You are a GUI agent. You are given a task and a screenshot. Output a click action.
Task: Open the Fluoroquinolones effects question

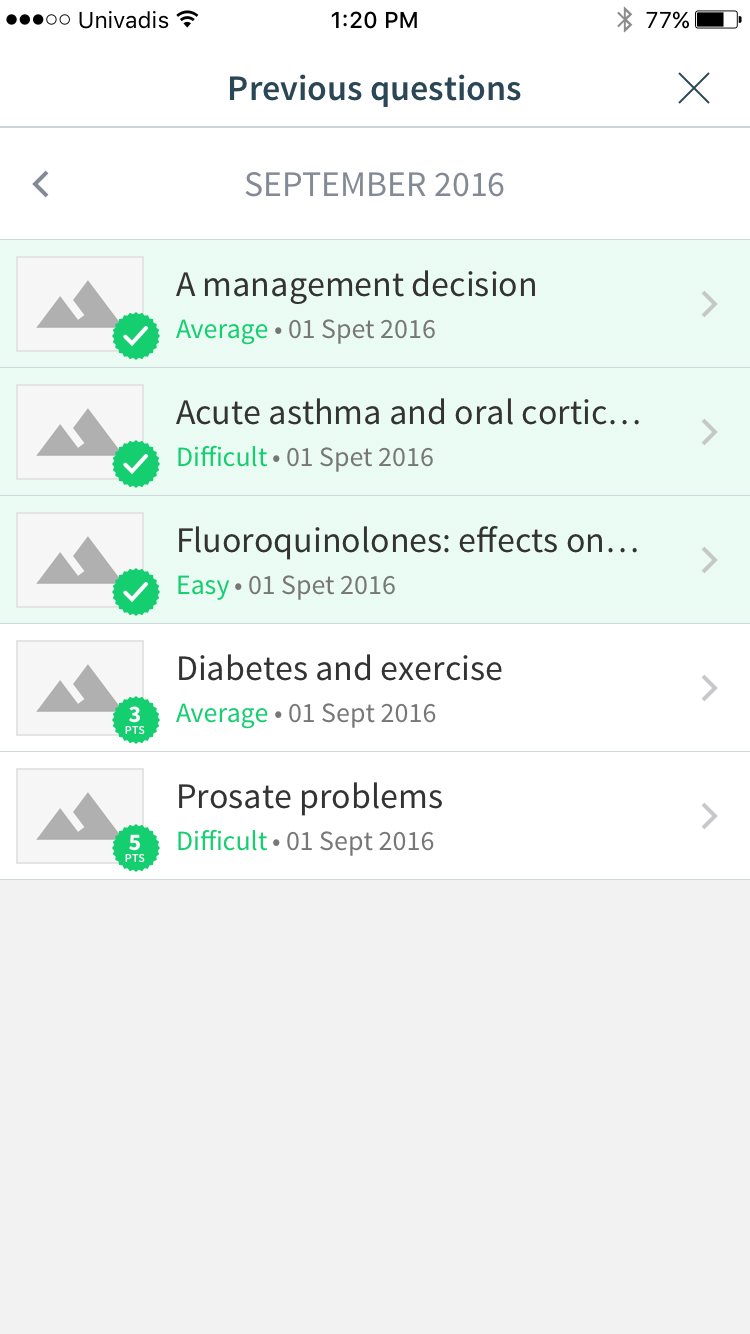tap(375, 560)
